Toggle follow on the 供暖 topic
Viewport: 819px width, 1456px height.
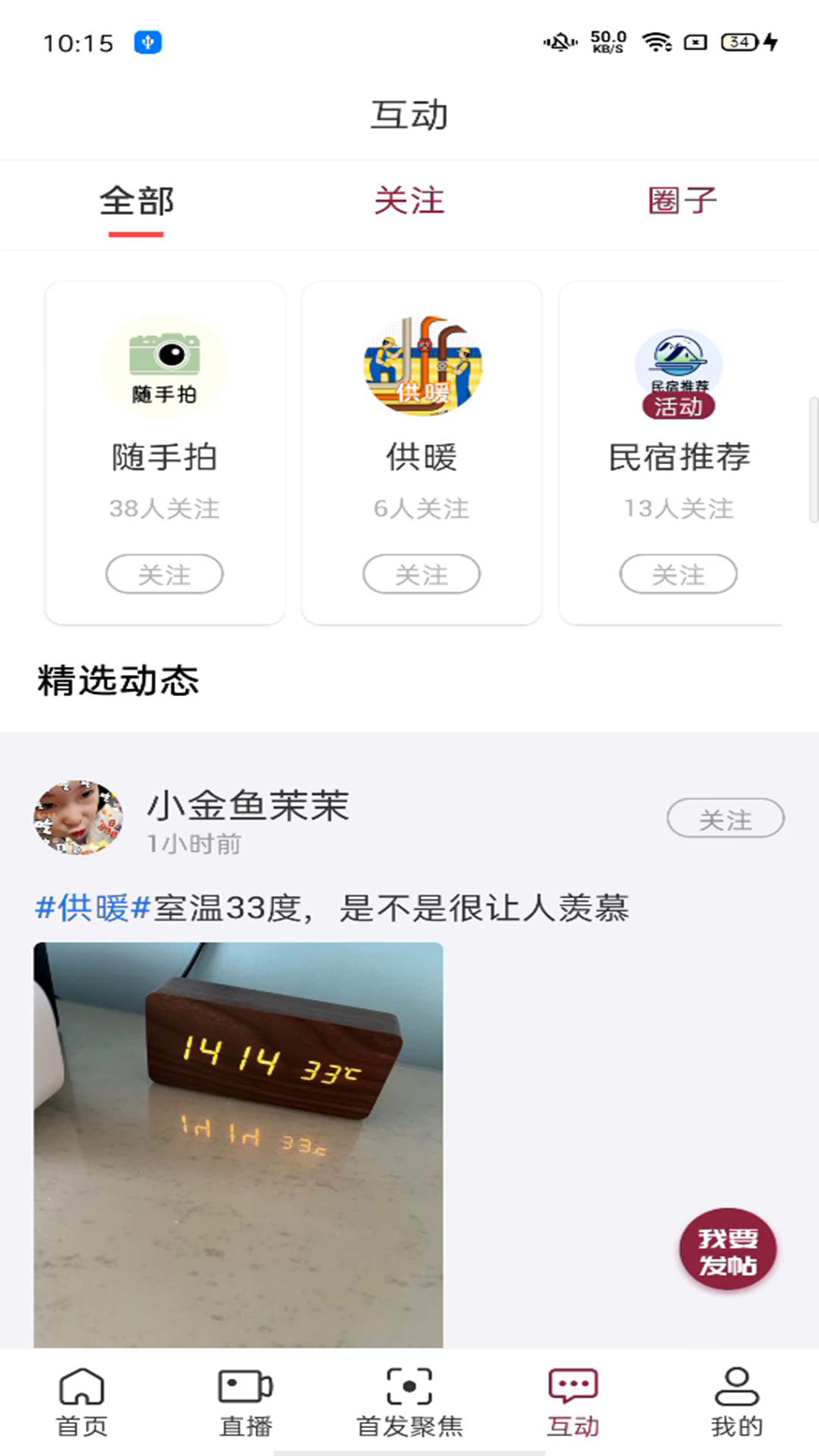pyautogui.click(x=421, y=574)
